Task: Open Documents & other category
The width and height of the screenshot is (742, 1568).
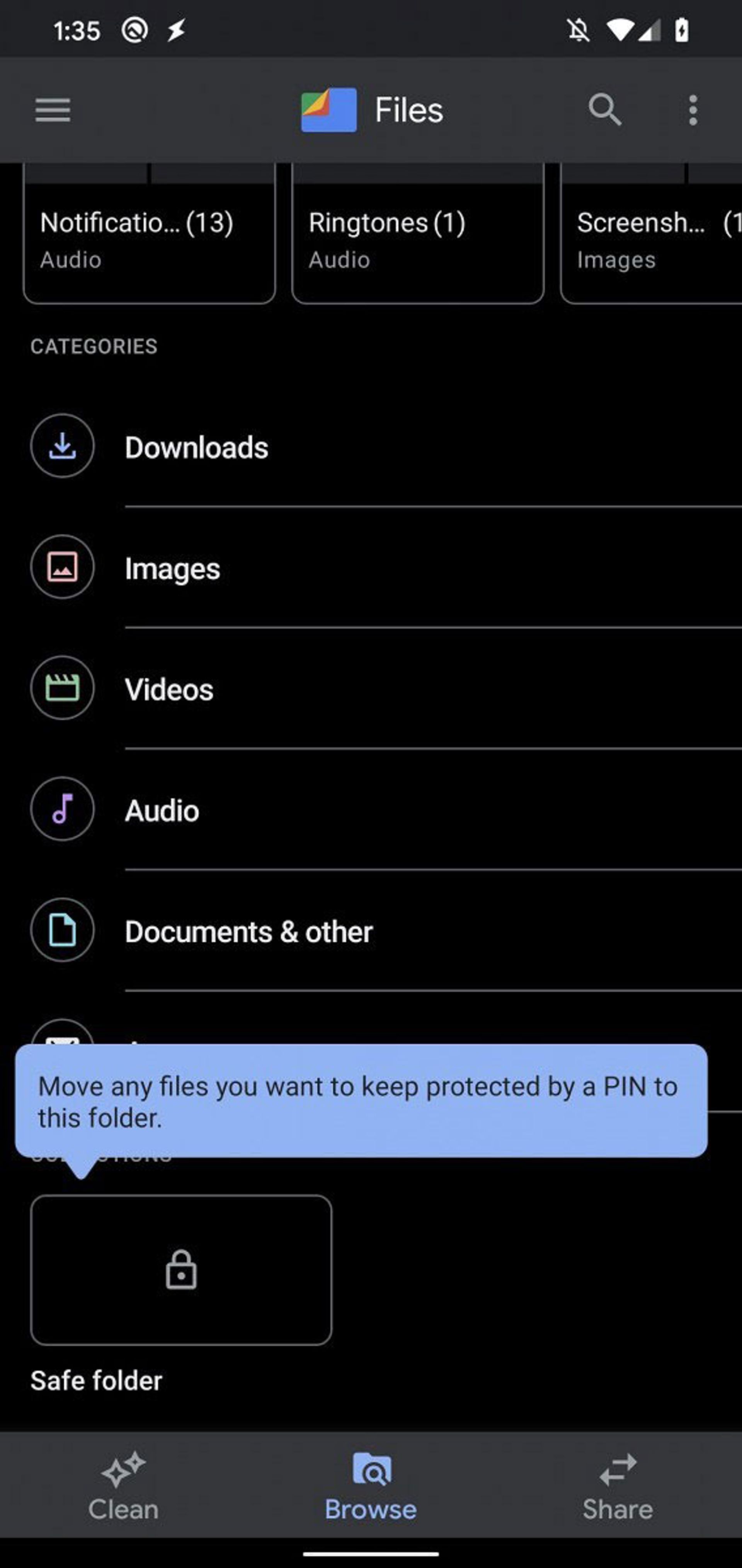Action: point(248,931)
